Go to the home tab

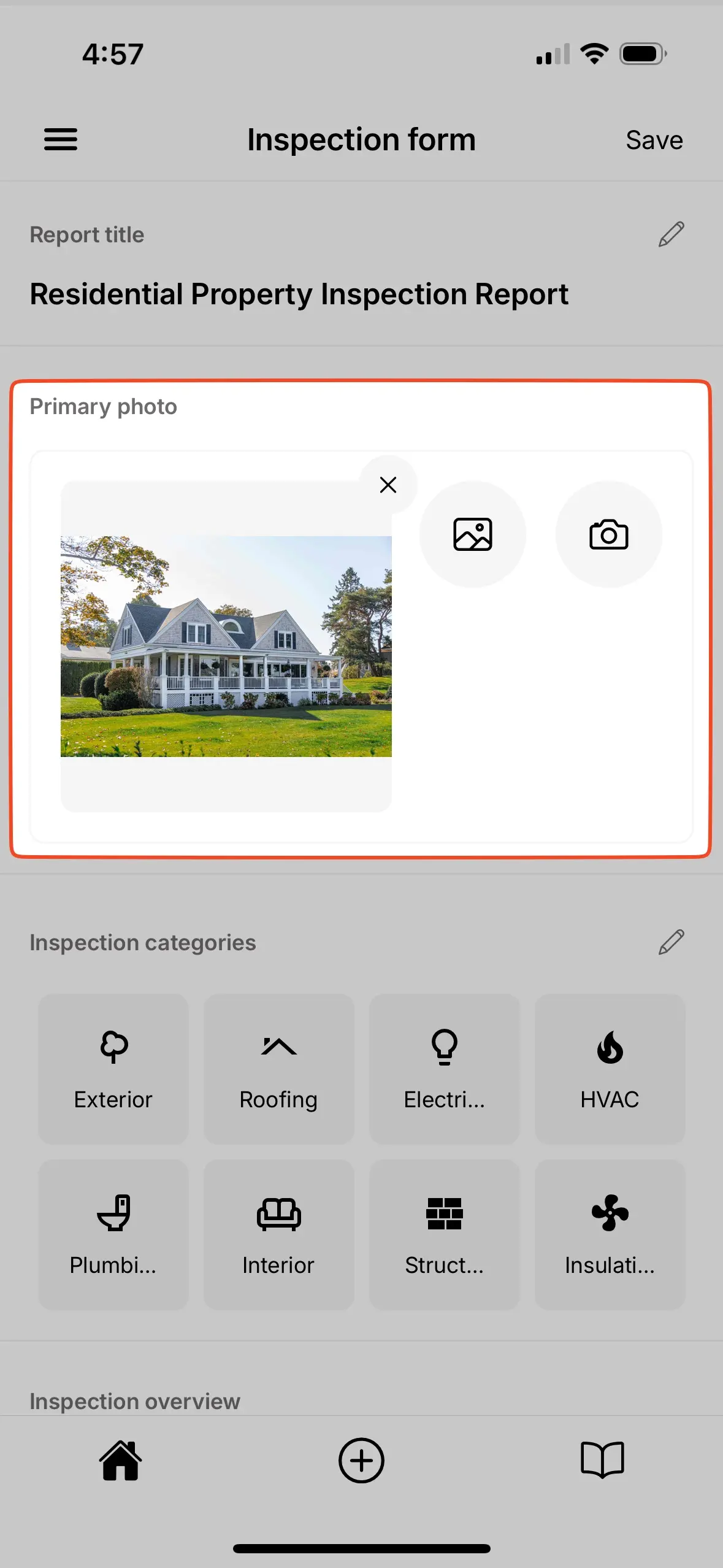tap(120, 1461)
